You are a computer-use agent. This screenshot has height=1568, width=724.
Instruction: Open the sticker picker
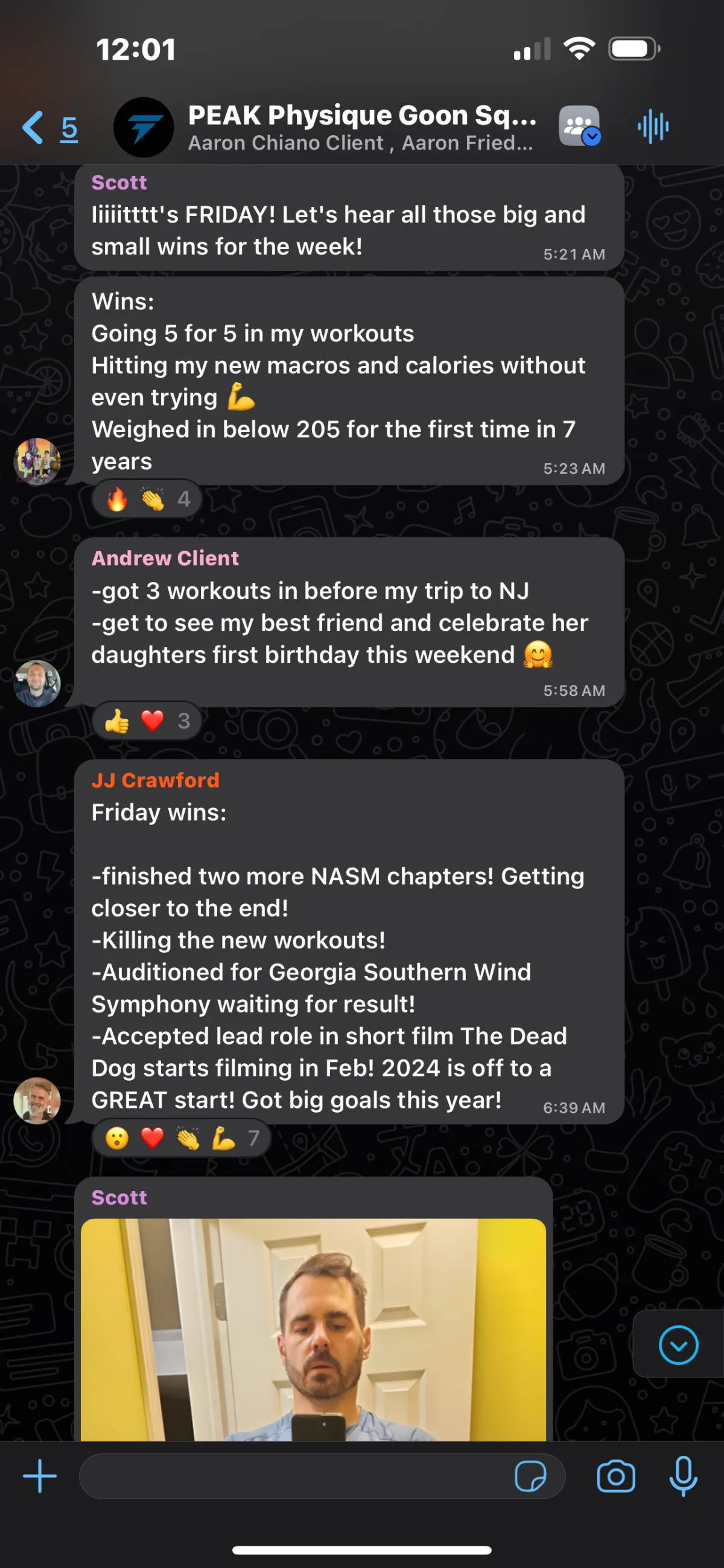(530, 1476)
